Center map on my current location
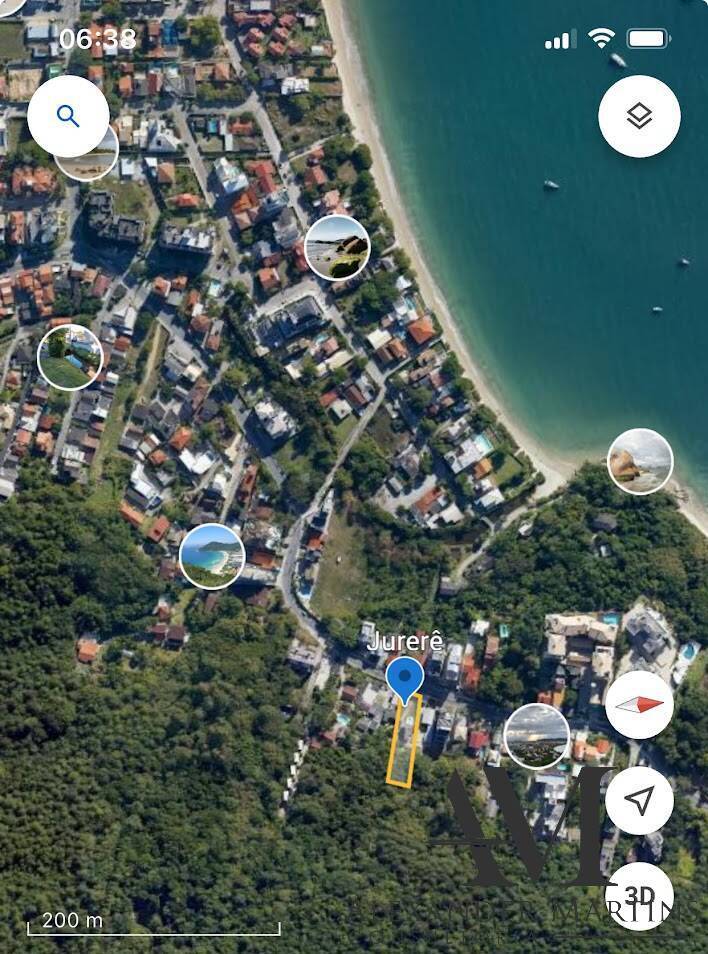Viewport: 708px width, 954px height. (639, 800)
